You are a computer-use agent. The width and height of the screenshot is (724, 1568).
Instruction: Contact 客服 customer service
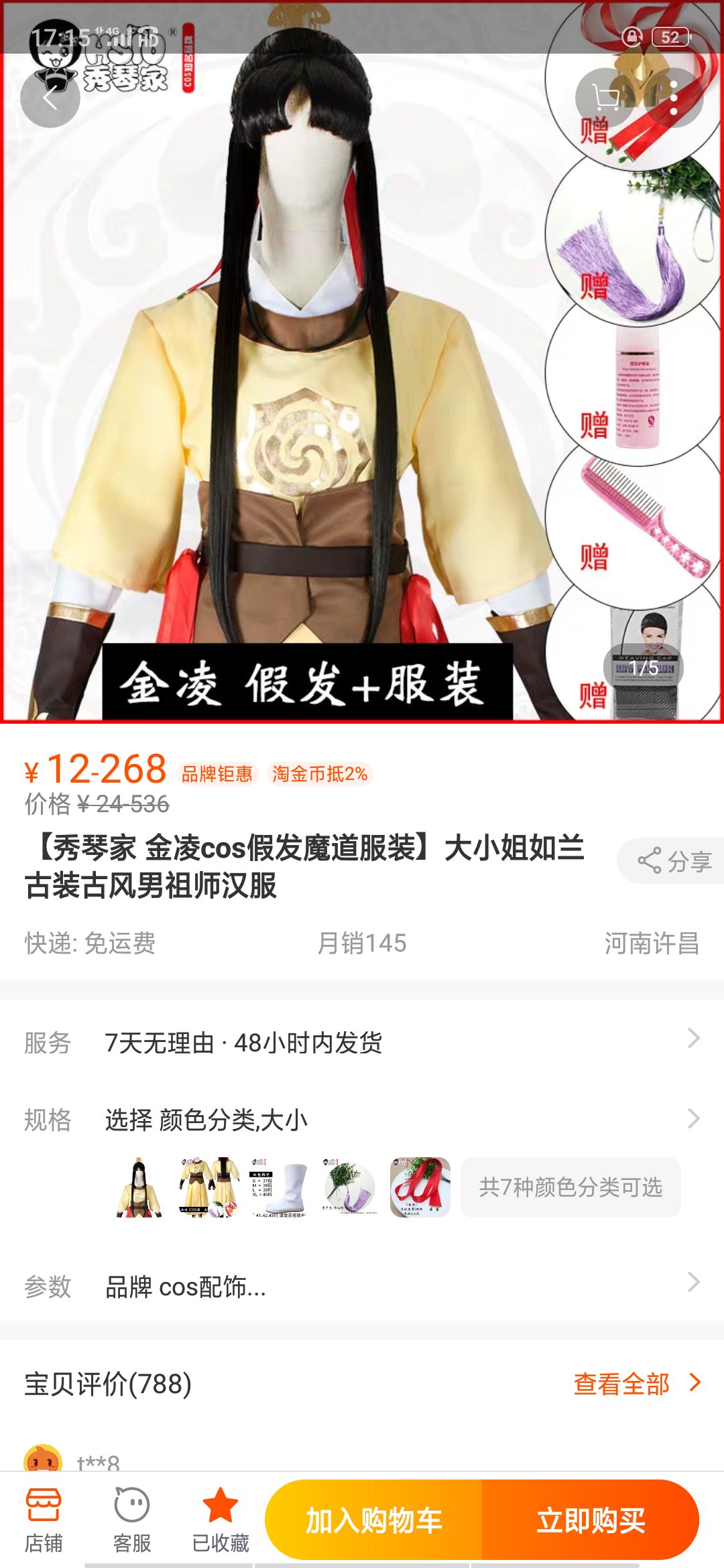132,1520
